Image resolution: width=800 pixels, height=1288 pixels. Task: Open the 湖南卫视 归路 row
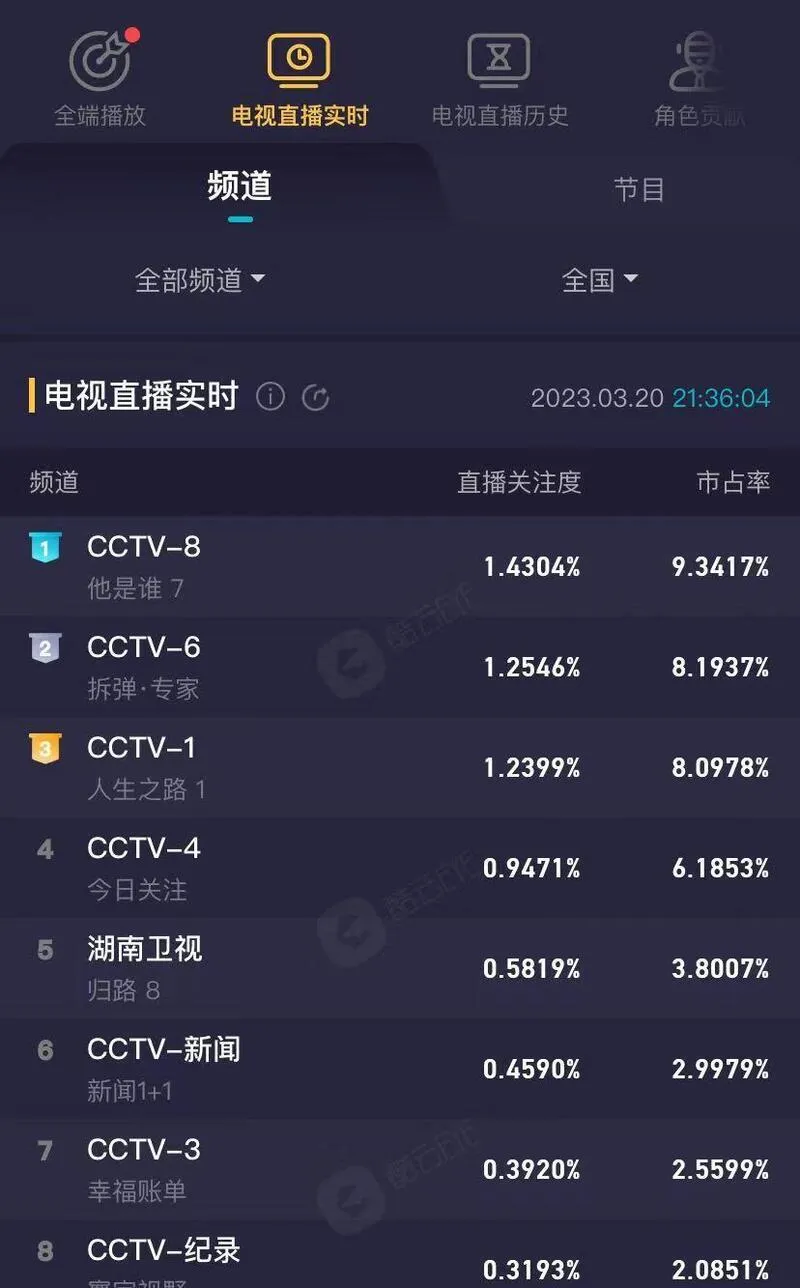click(400, 968)
